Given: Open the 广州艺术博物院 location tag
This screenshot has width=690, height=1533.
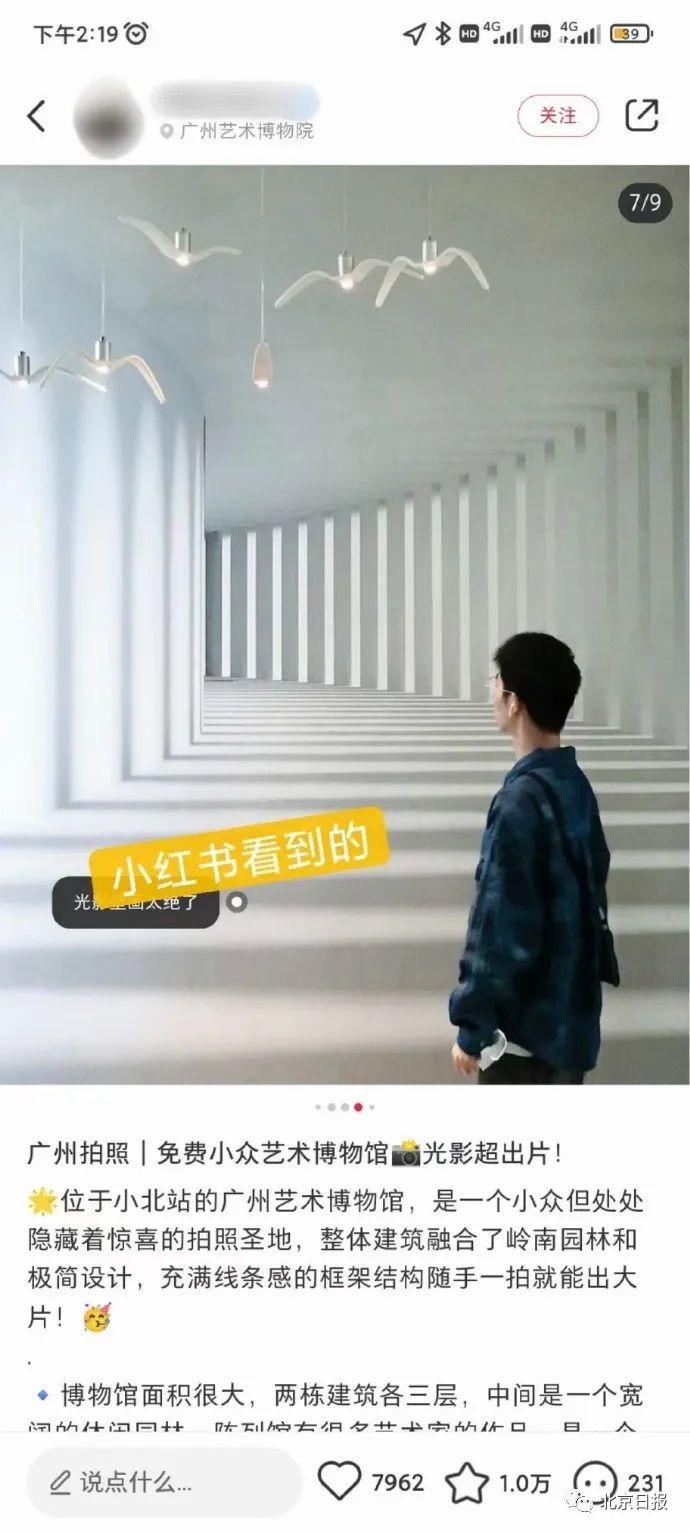Looking at the screenshot, I should click(238, 131).
